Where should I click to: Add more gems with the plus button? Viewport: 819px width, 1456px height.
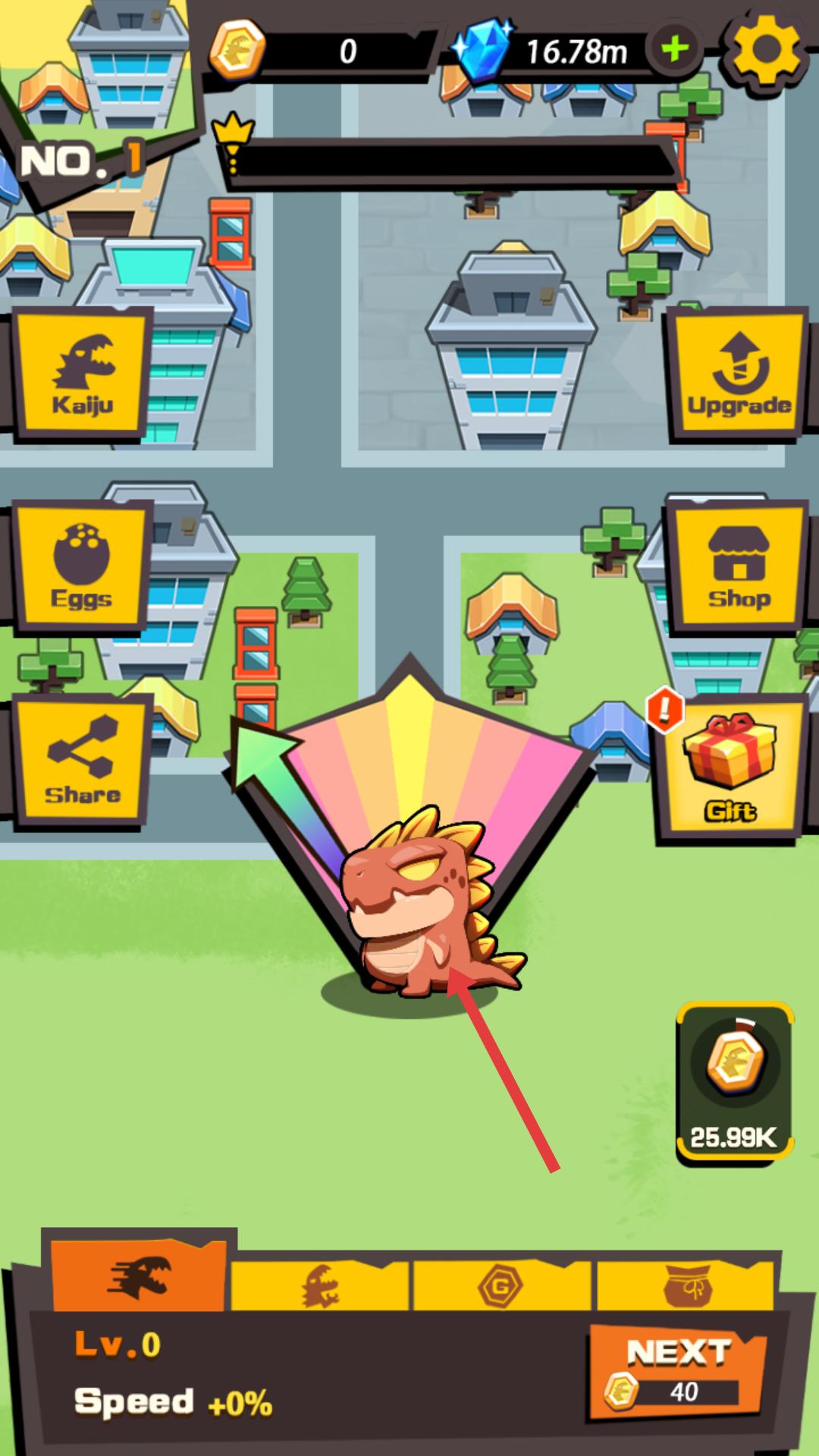673,50
